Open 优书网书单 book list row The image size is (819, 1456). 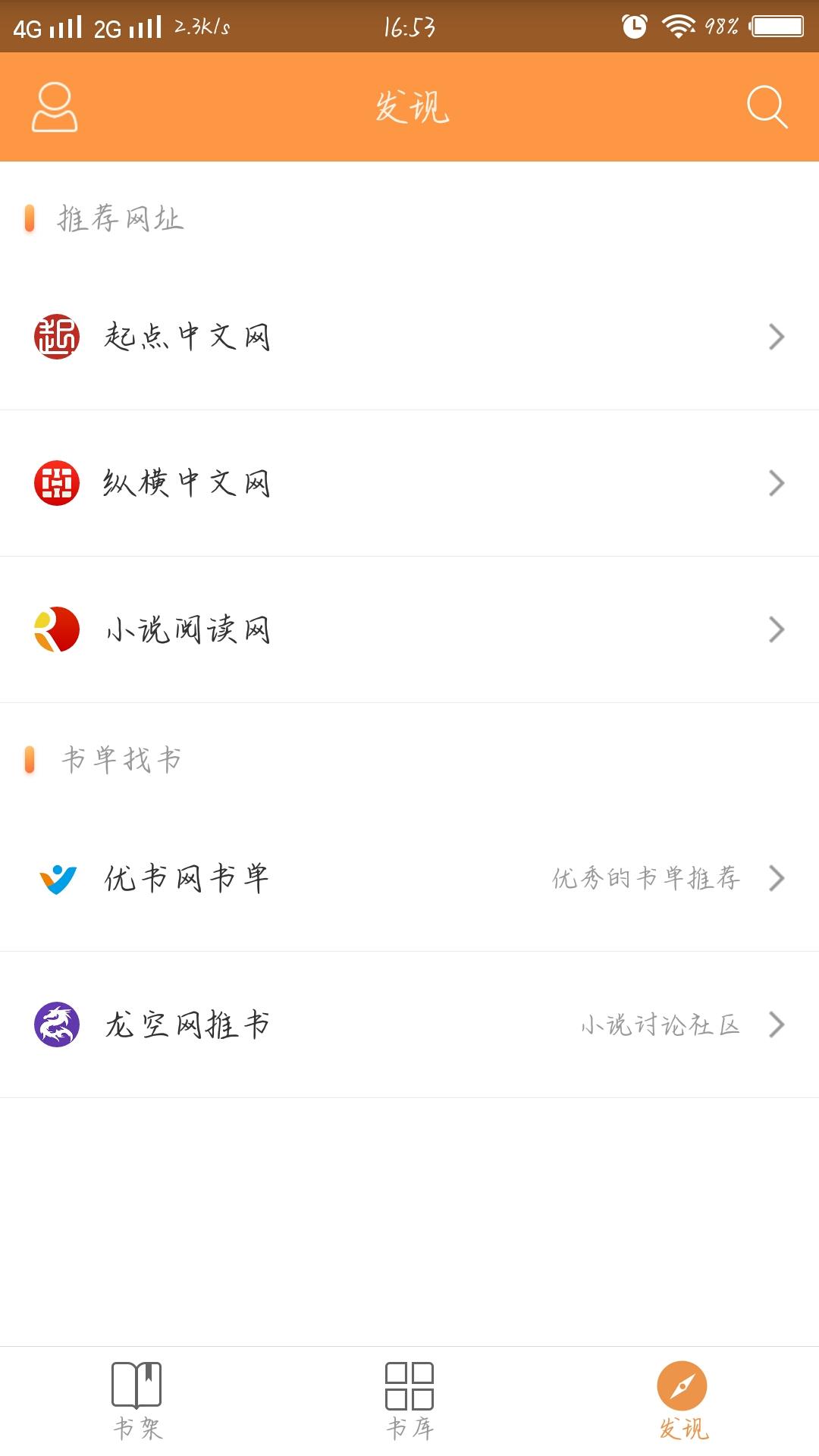[x=409, y=878]
